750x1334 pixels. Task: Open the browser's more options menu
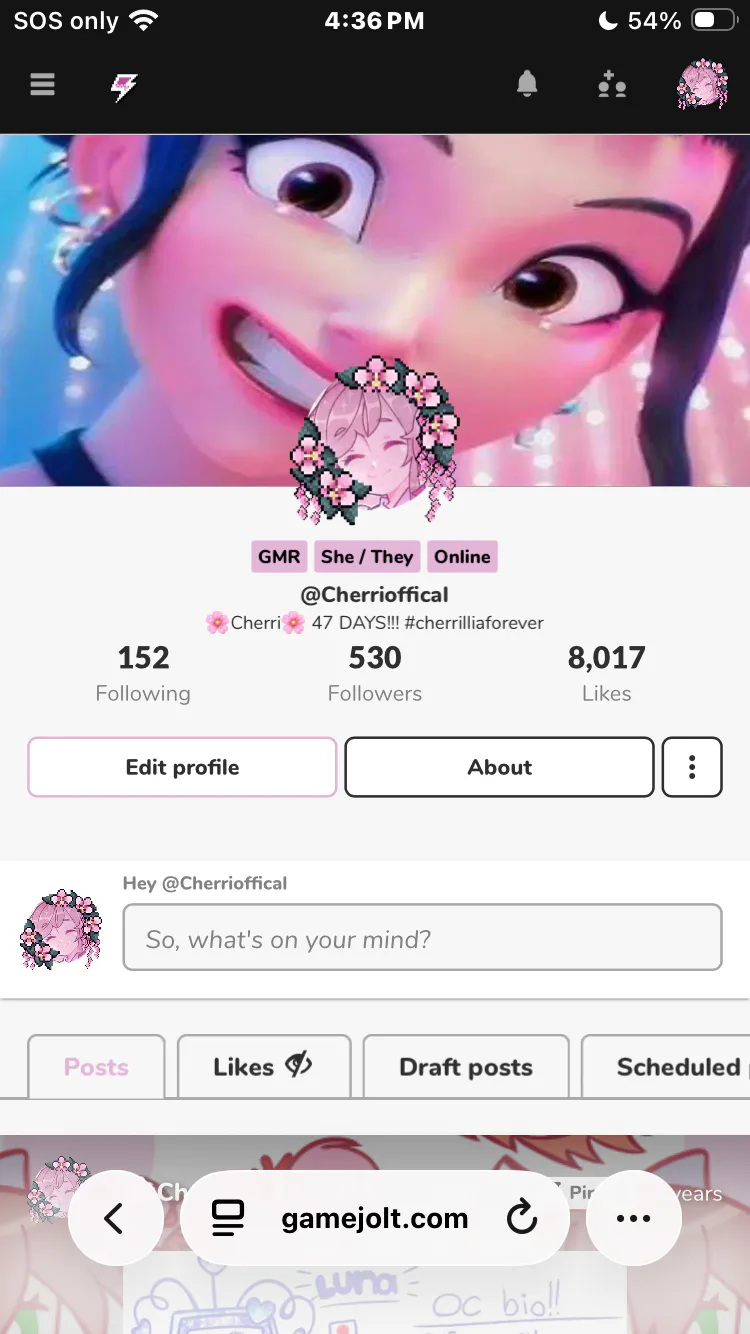633,1218
